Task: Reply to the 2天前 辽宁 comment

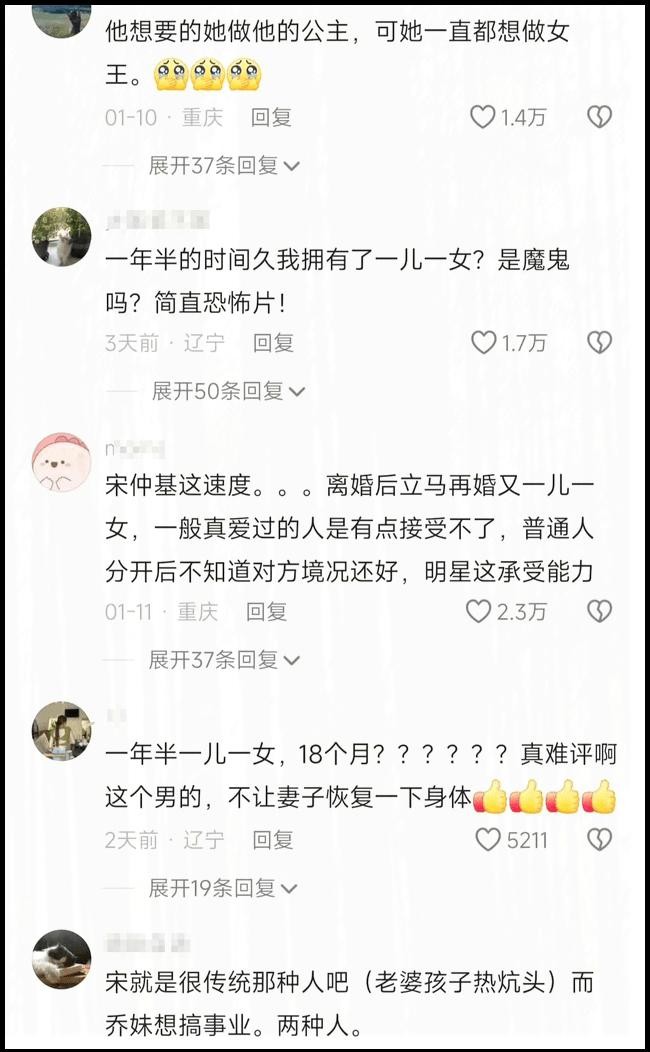Action: pyautogui.click(x=273, y=839)
